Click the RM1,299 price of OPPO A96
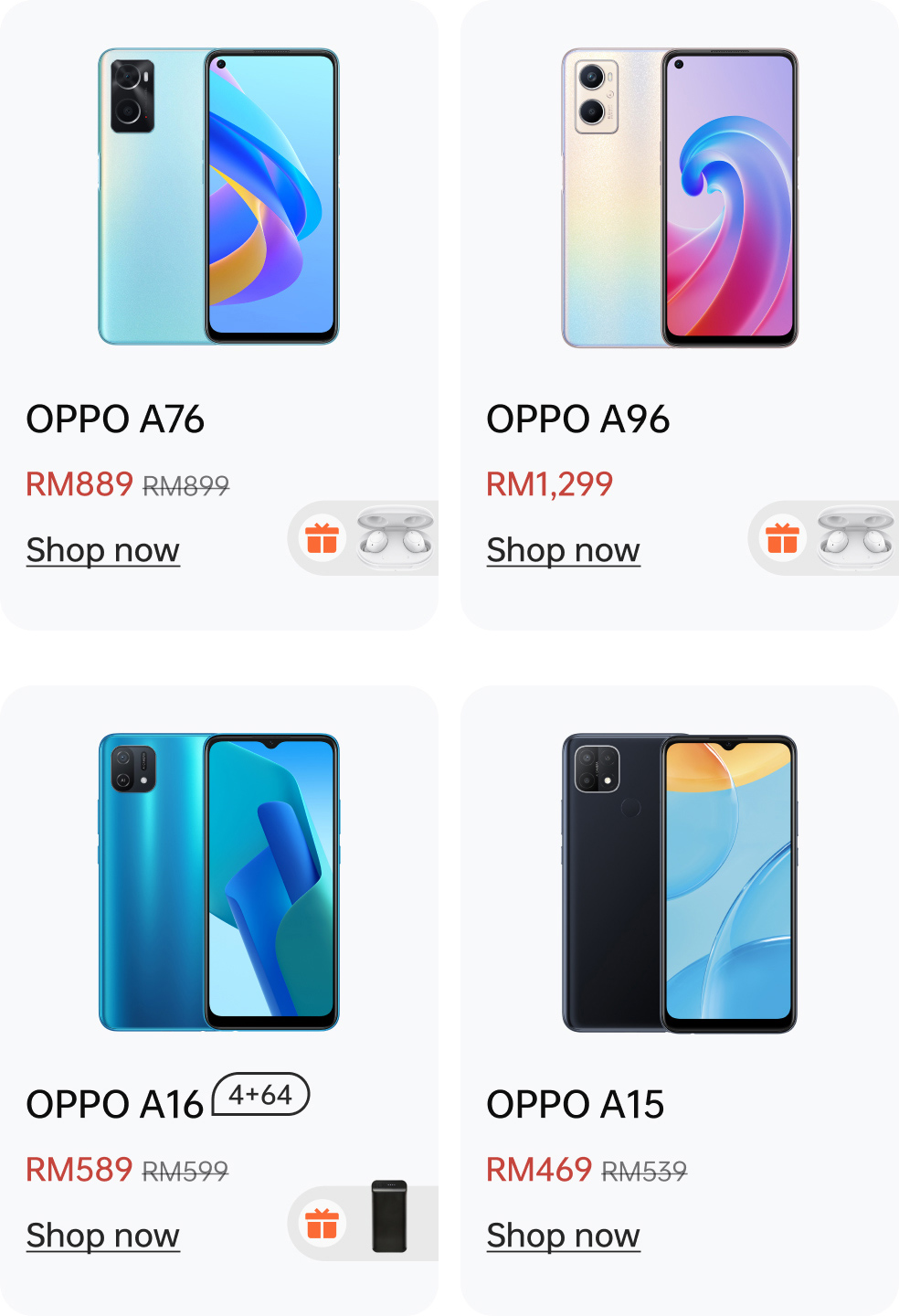899x1316 pixels. (550, 485)
